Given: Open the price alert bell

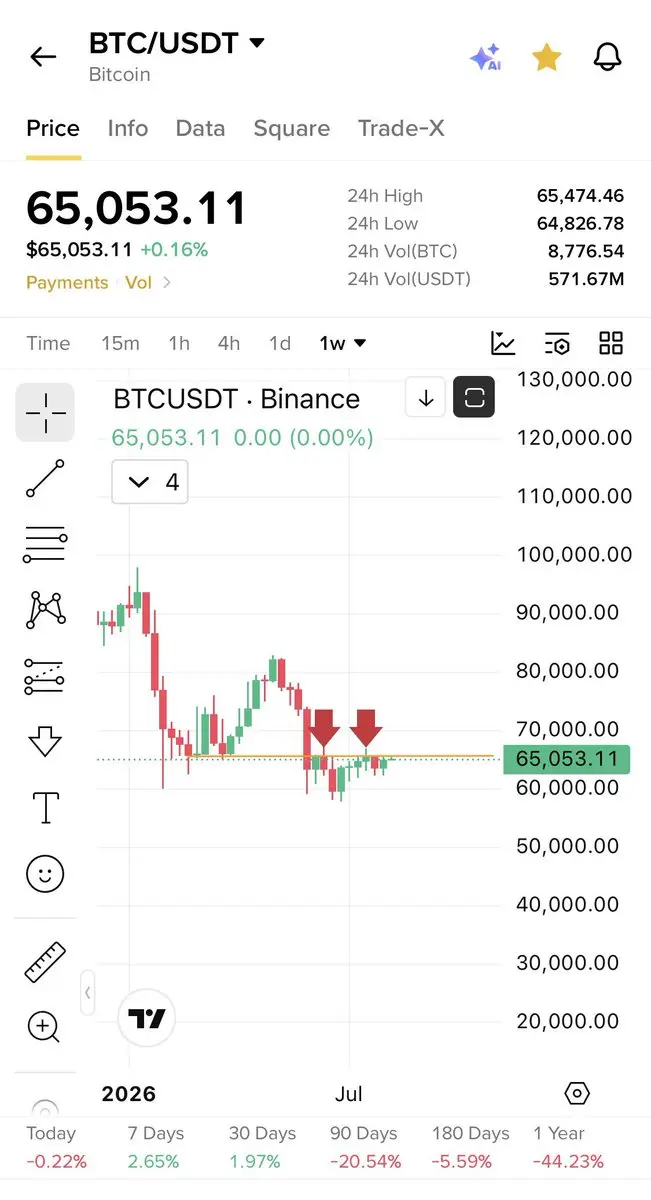Looking at the screenshot, I should pos(608,58).
